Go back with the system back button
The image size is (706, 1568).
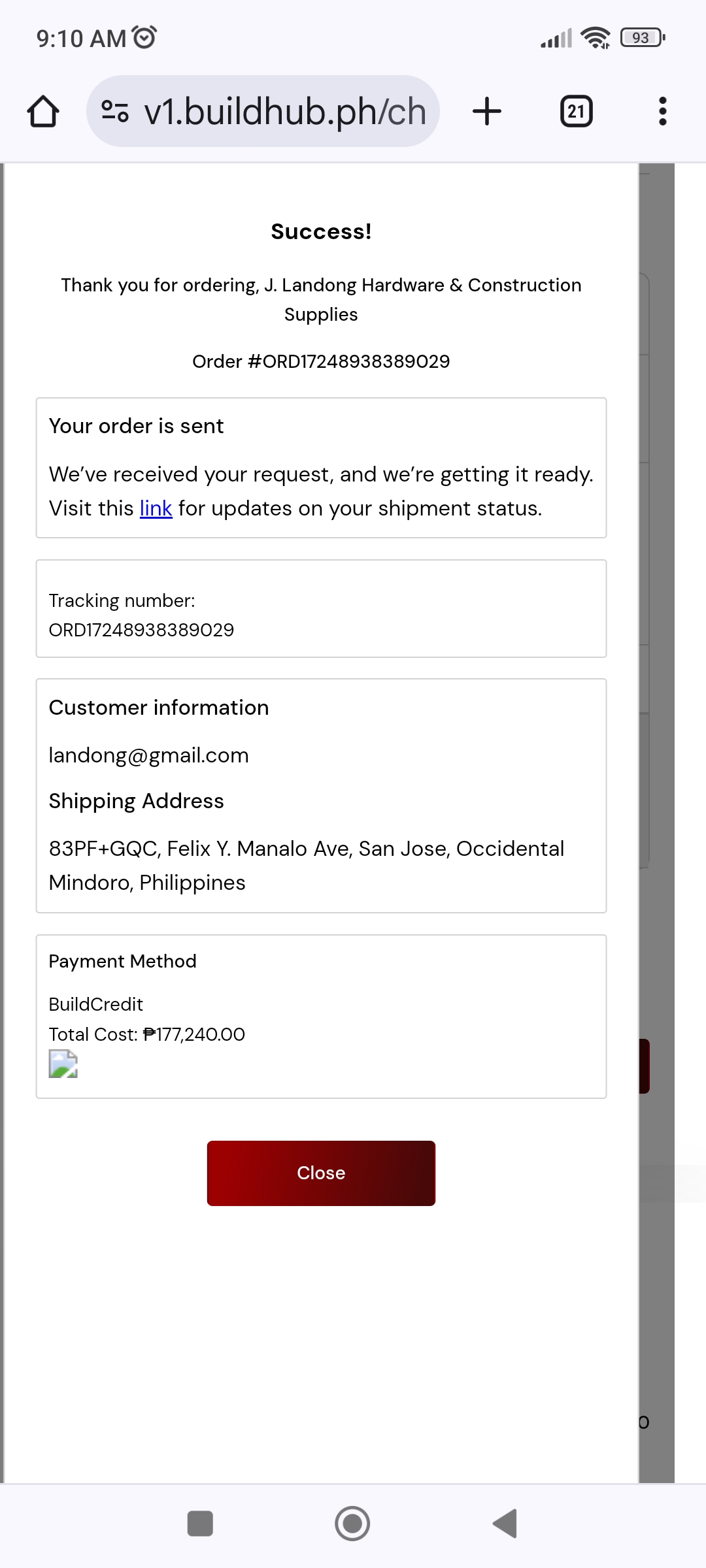pos(505,1524)
